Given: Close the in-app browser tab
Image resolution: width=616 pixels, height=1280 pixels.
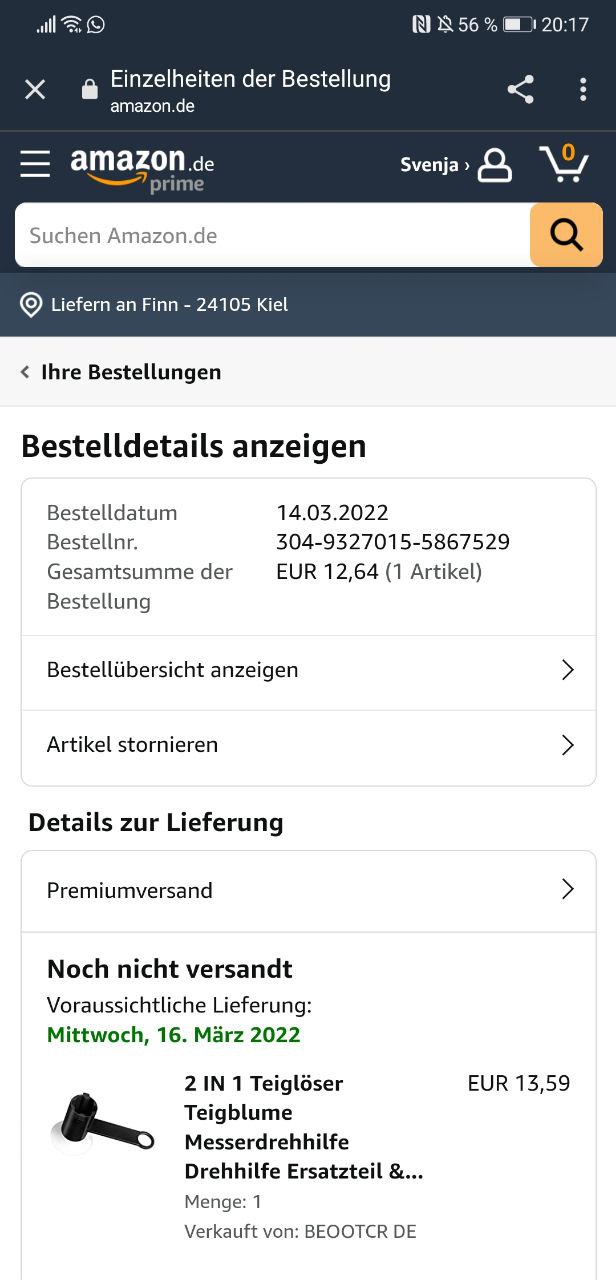Looking at the screenshot, I should 35,90.
